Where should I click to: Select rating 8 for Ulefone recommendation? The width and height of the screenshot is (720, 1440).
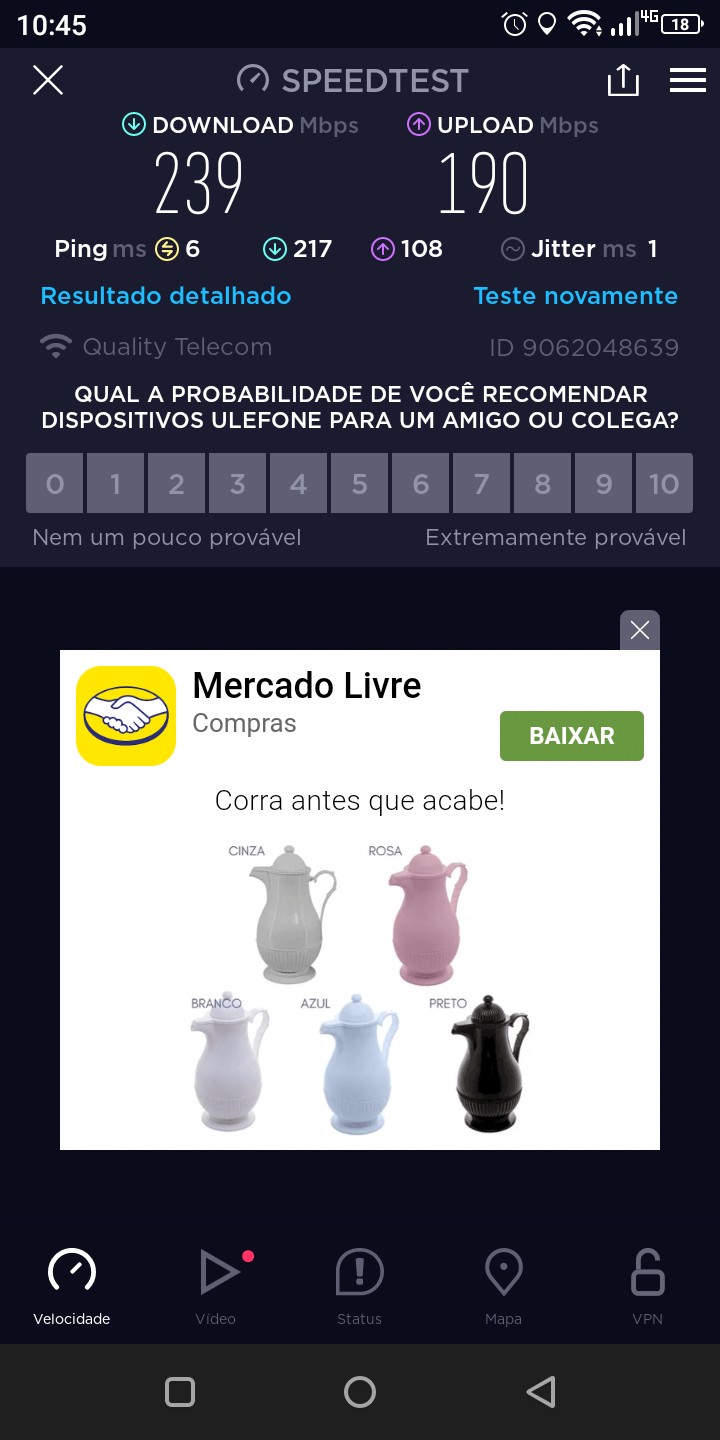(x=542, y=484)
